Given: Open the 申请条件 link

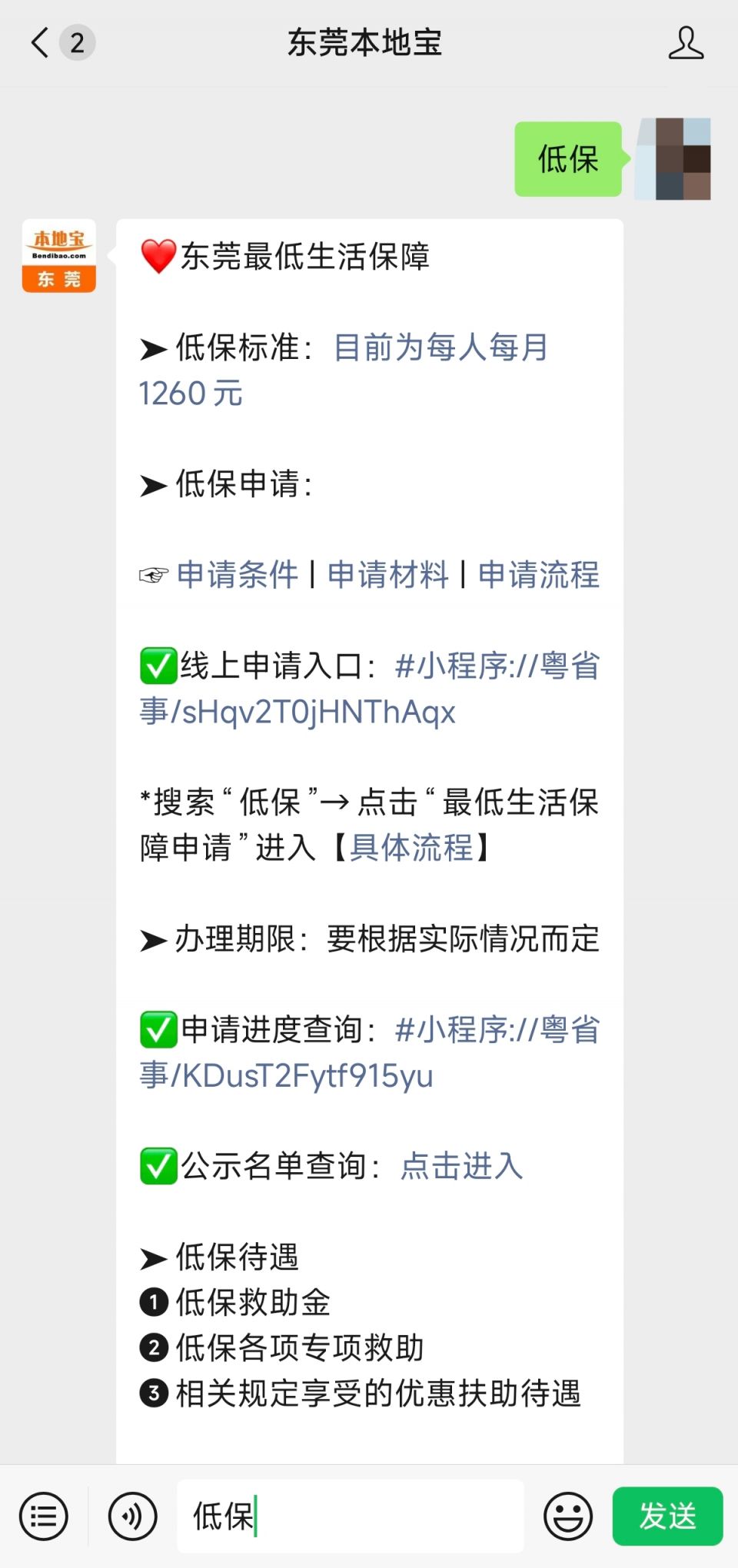Looking at the screenshot, I should pos(238,575).
